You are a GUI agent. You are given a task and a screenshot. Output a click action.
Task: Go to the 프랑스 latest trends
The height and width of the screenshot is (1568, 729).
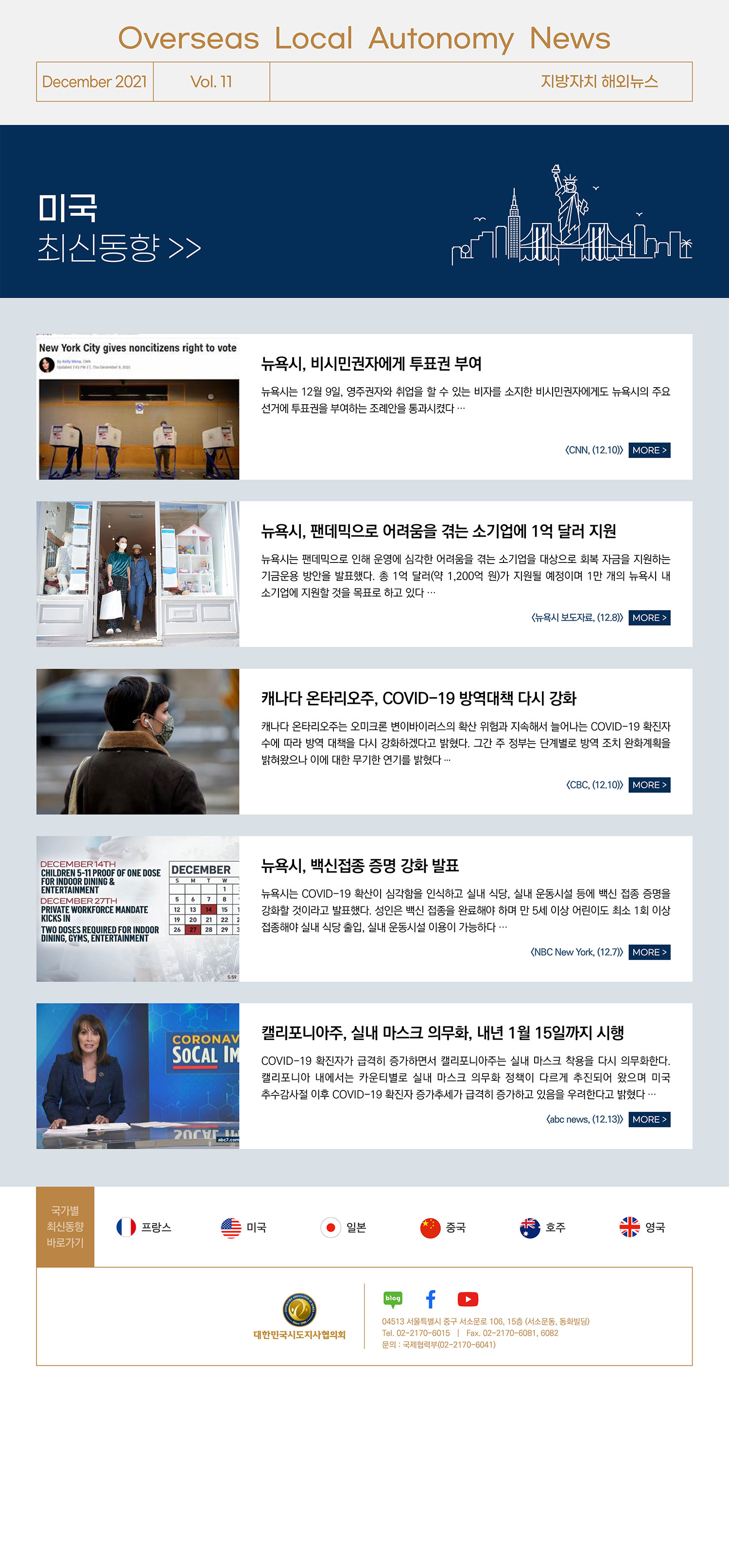[144, 1227]
